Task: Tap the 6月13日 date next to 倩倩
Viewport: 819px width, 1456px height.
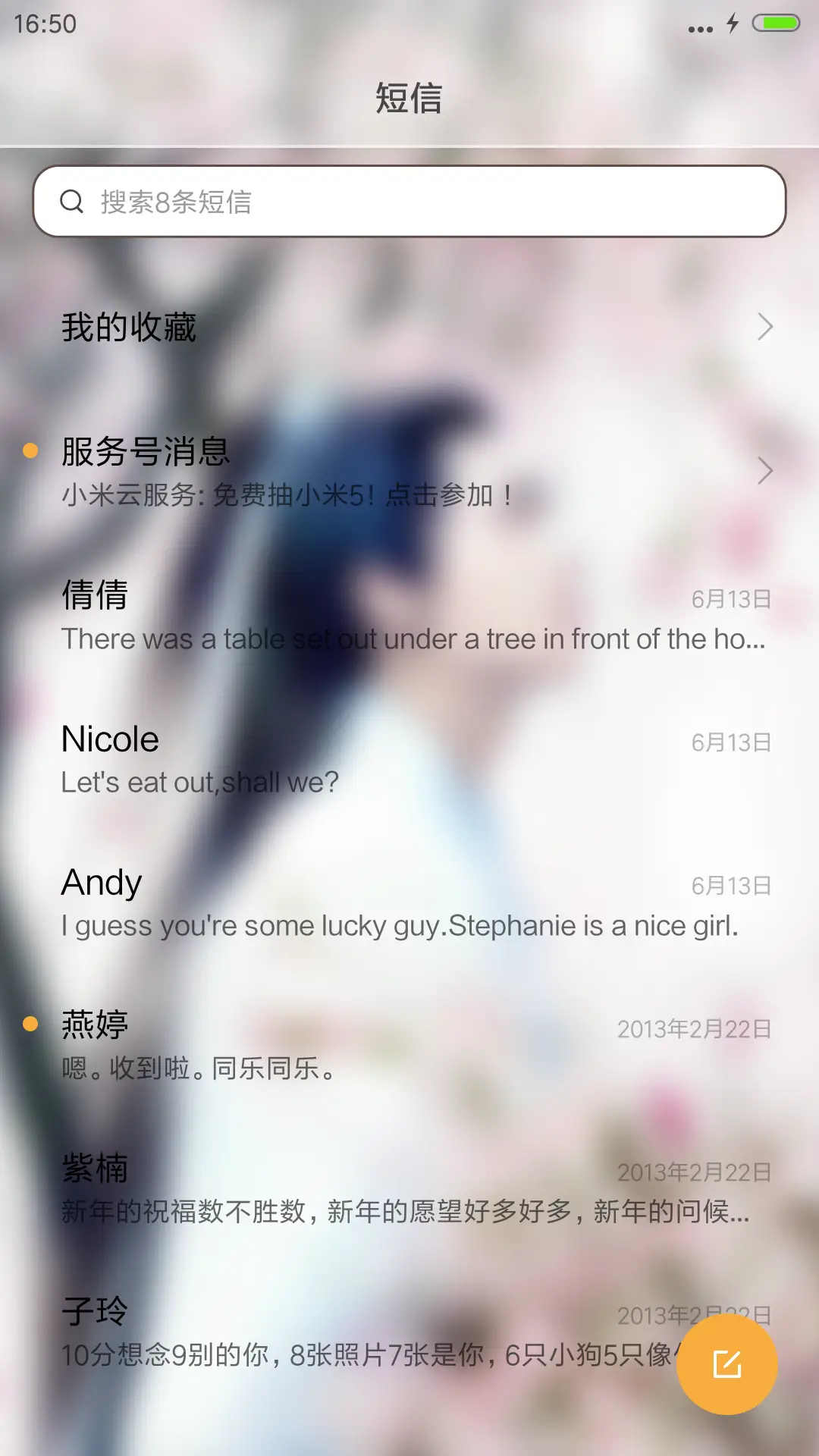Action: [732, 599]
